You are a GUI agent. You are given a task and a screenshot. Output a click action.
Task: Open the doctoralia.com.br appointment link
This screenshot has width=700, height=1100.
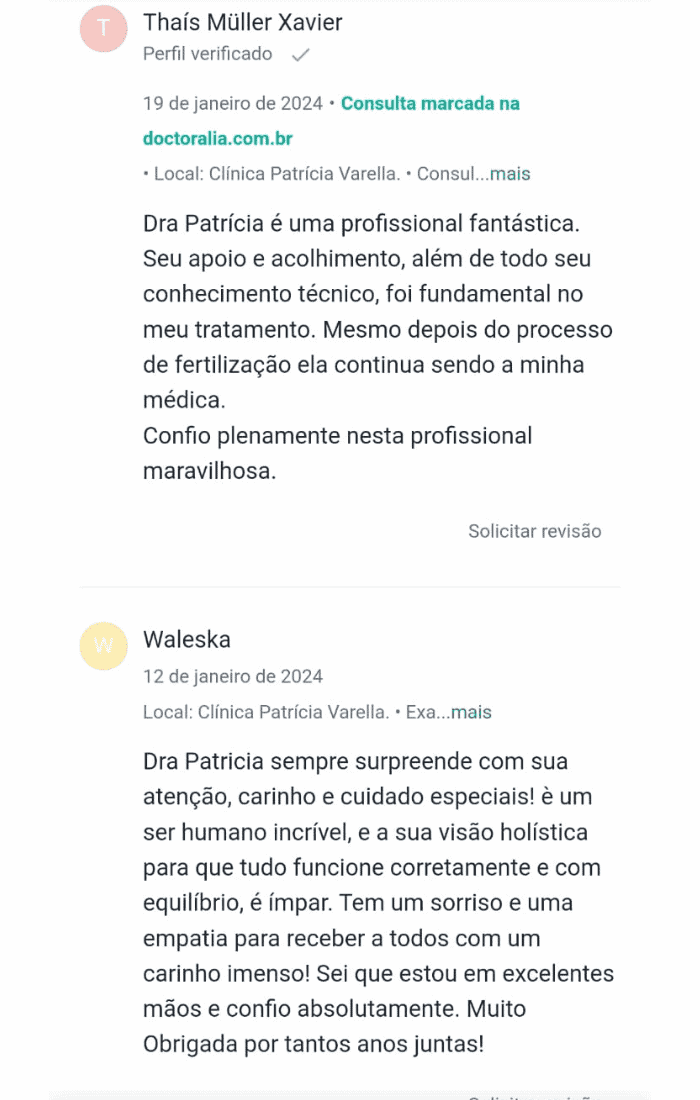pyautogui.click(x=217, y=139)
